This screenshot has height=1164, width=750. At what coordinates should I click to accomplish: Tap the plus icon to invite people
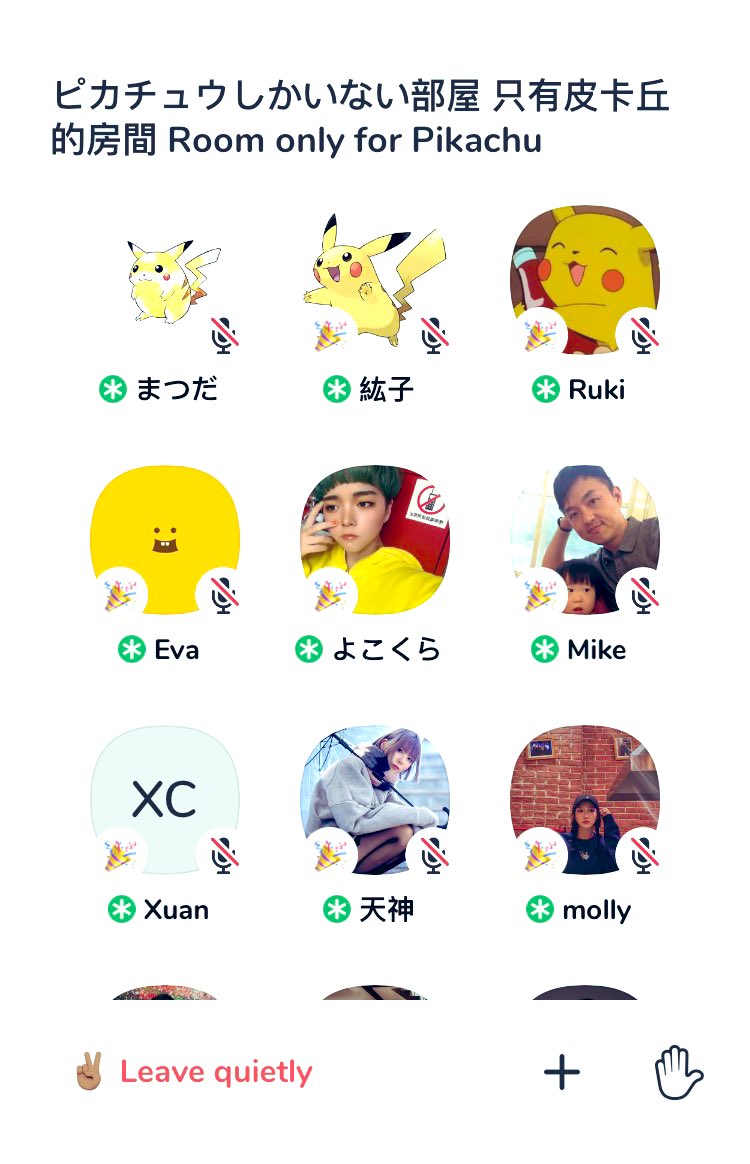tap(562, 1073)
